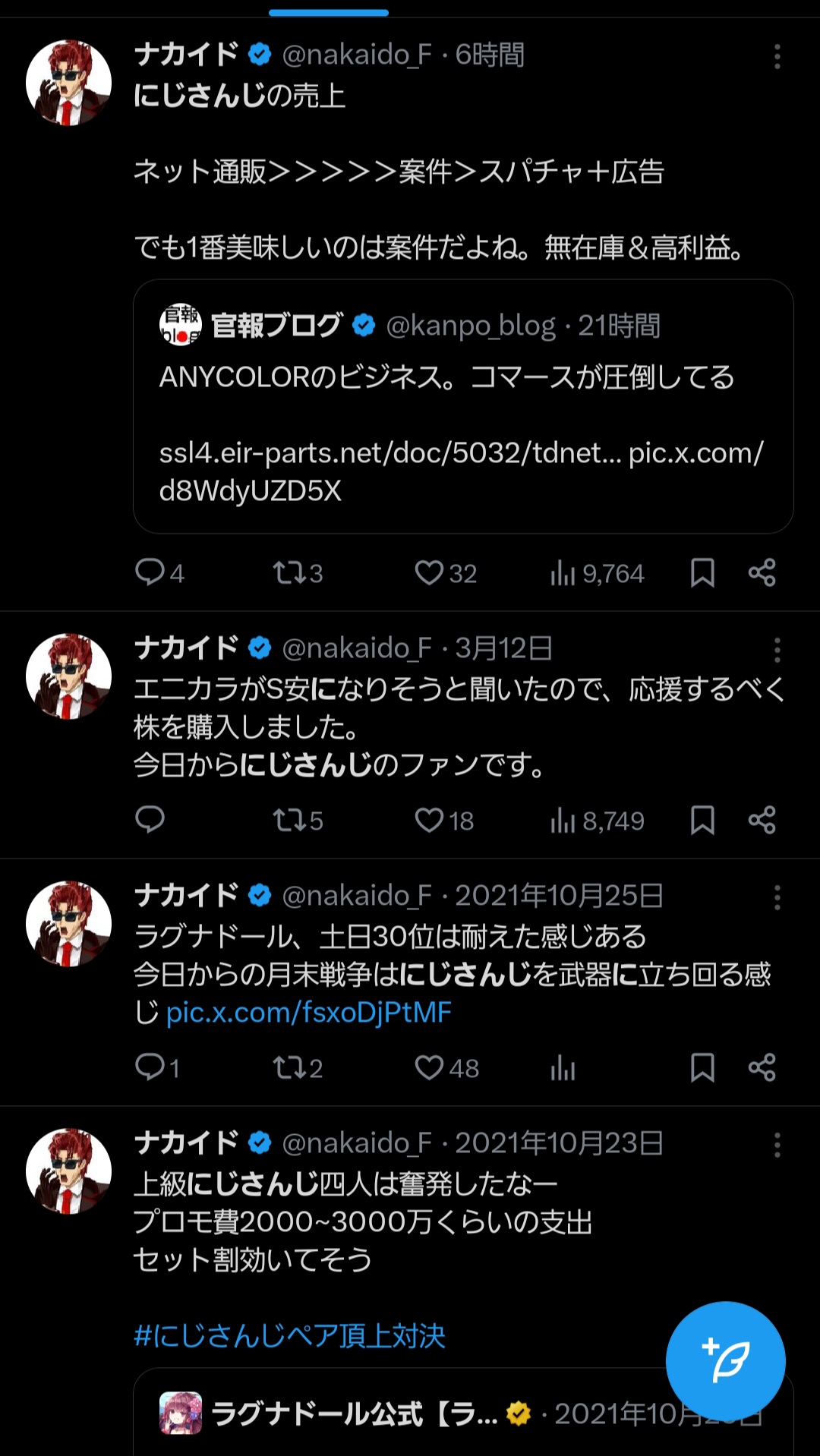Open the pic.x.com/fsxoDjPtMF link

point(308,1012)
